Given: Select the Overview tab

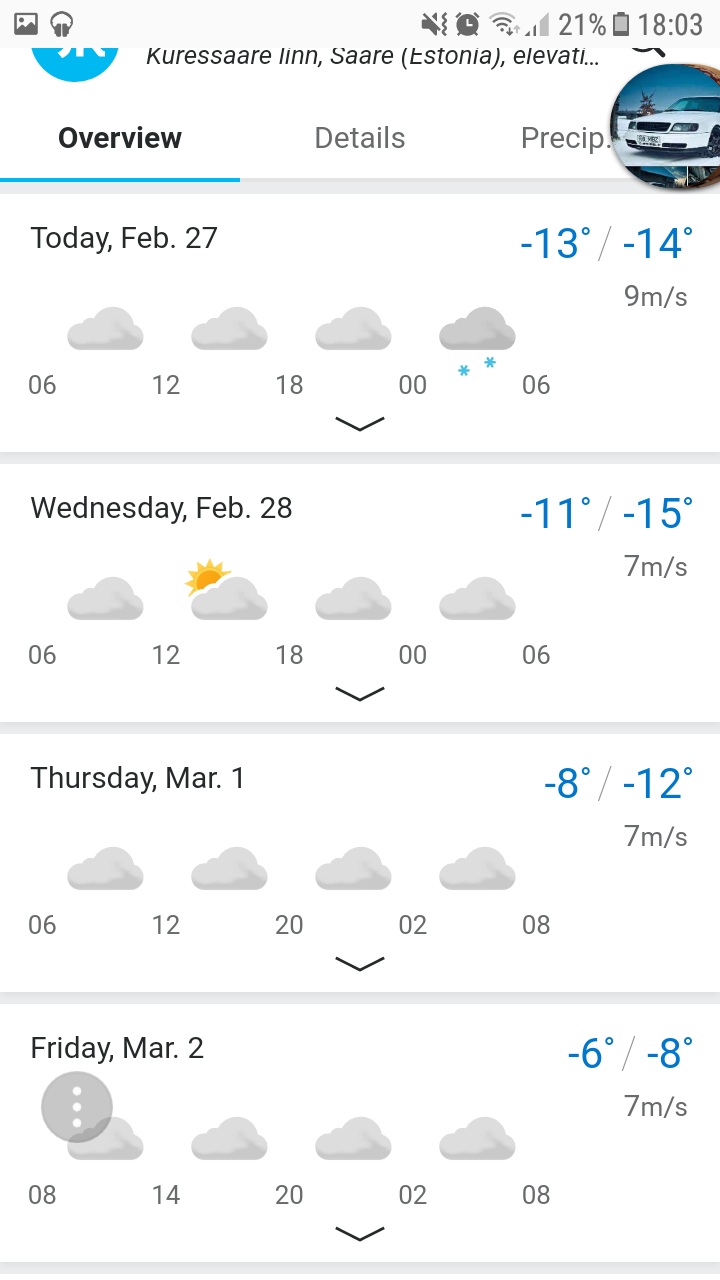Looking at the screenshot, I should (120, 138).
